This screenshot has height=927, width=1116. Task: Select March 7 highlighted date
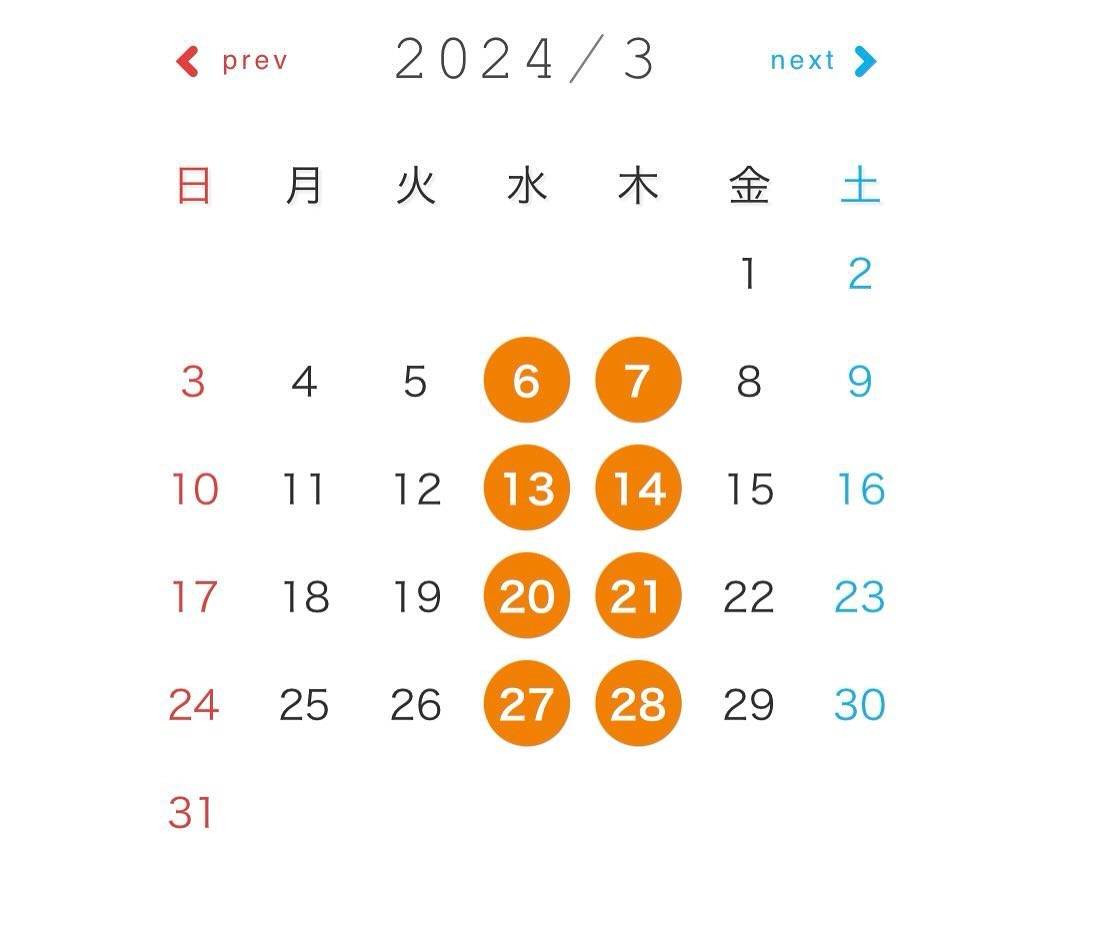[638, 381]
